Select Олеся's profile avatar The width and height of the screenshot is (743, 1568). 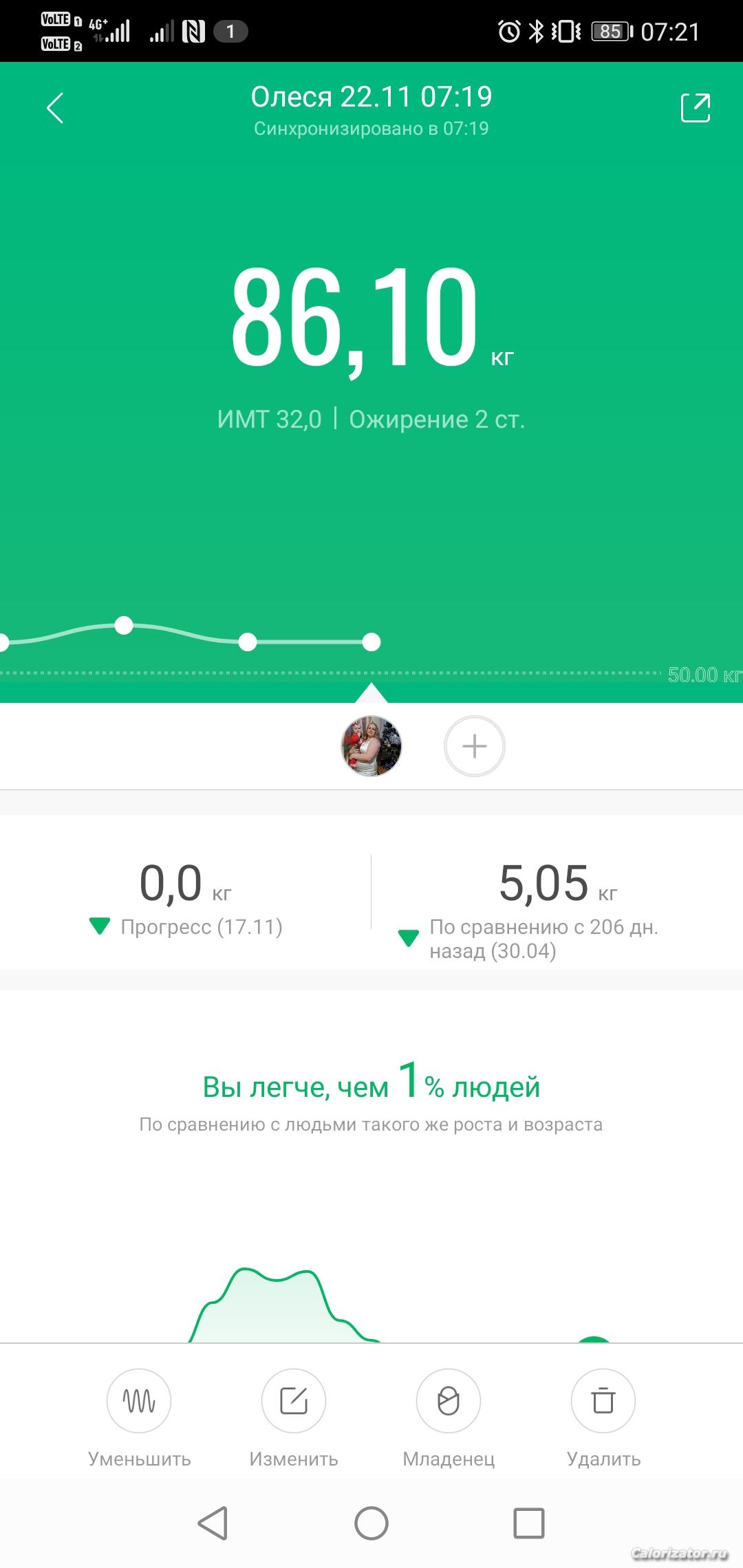click(371, 746)
